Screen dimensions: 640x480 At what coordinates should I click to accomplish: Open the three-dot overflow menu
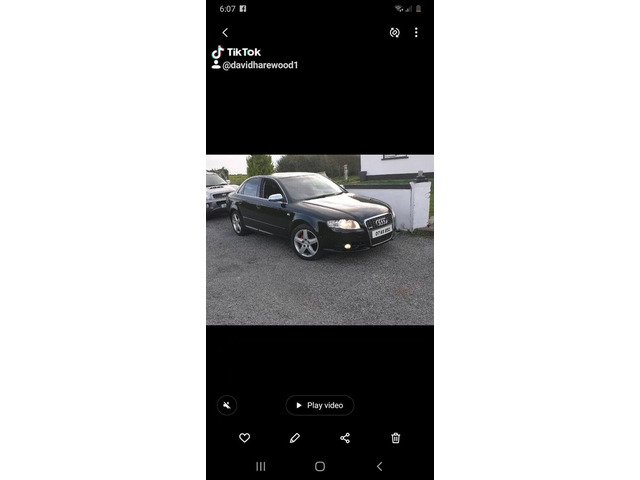point(416,33)
